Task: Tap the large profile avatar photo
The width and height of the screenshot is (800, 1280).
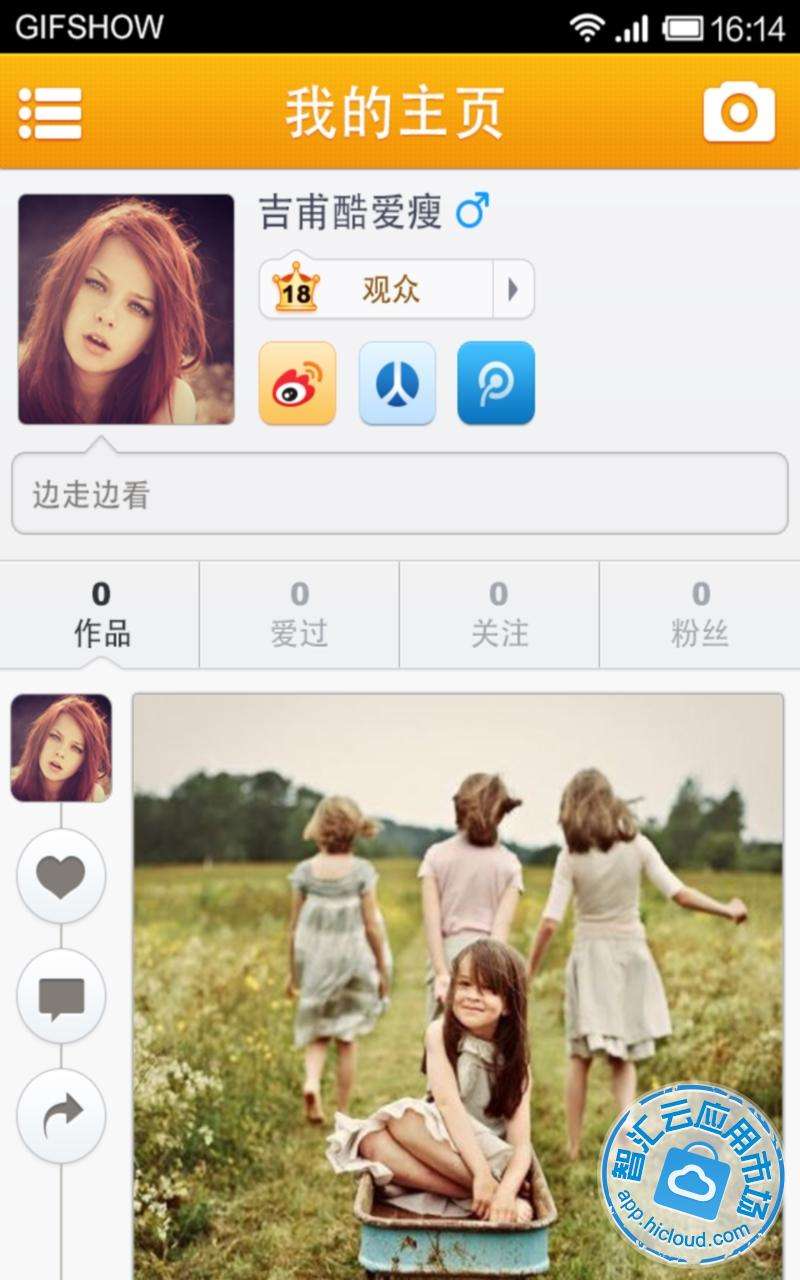Action: coord(126,309)
